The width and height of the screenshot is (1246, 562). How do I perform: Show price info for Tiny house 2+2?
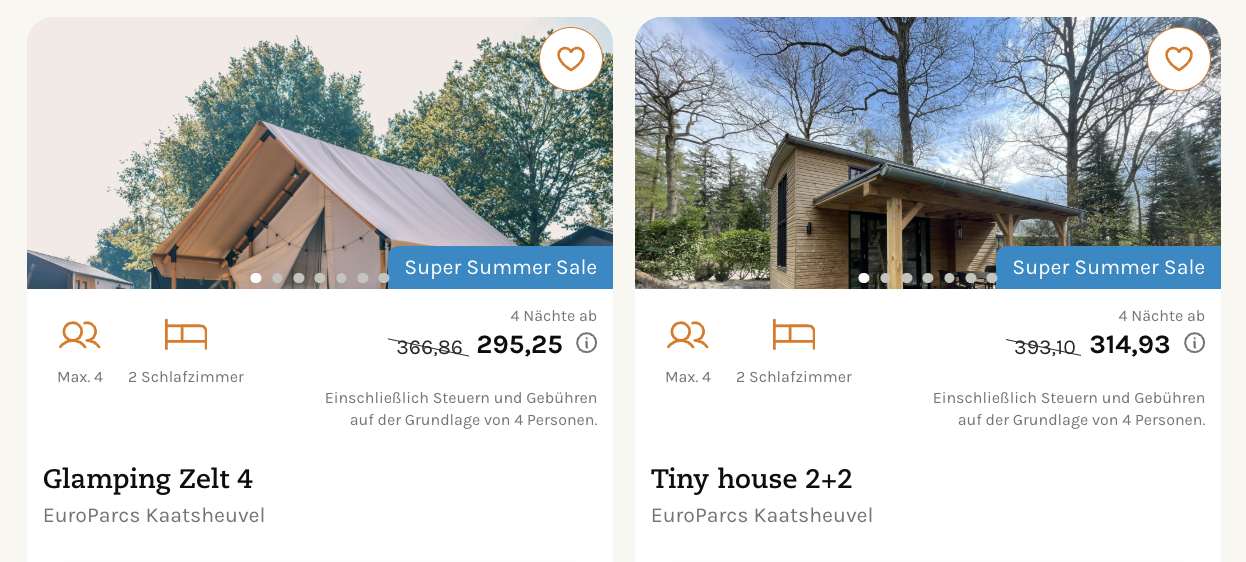click(1194, 344)
